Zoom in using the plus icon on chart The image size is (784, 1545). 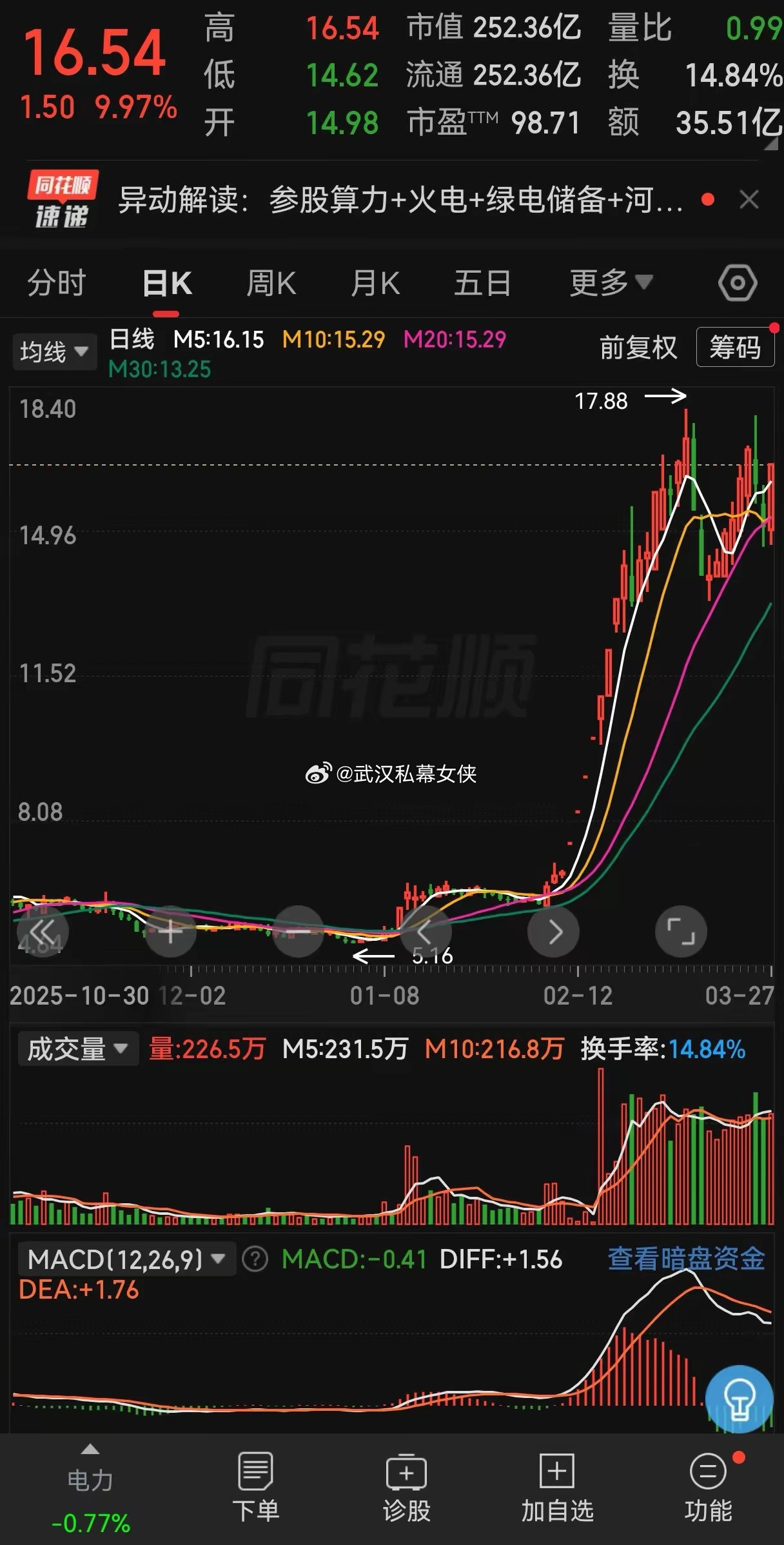click(171, 931)
